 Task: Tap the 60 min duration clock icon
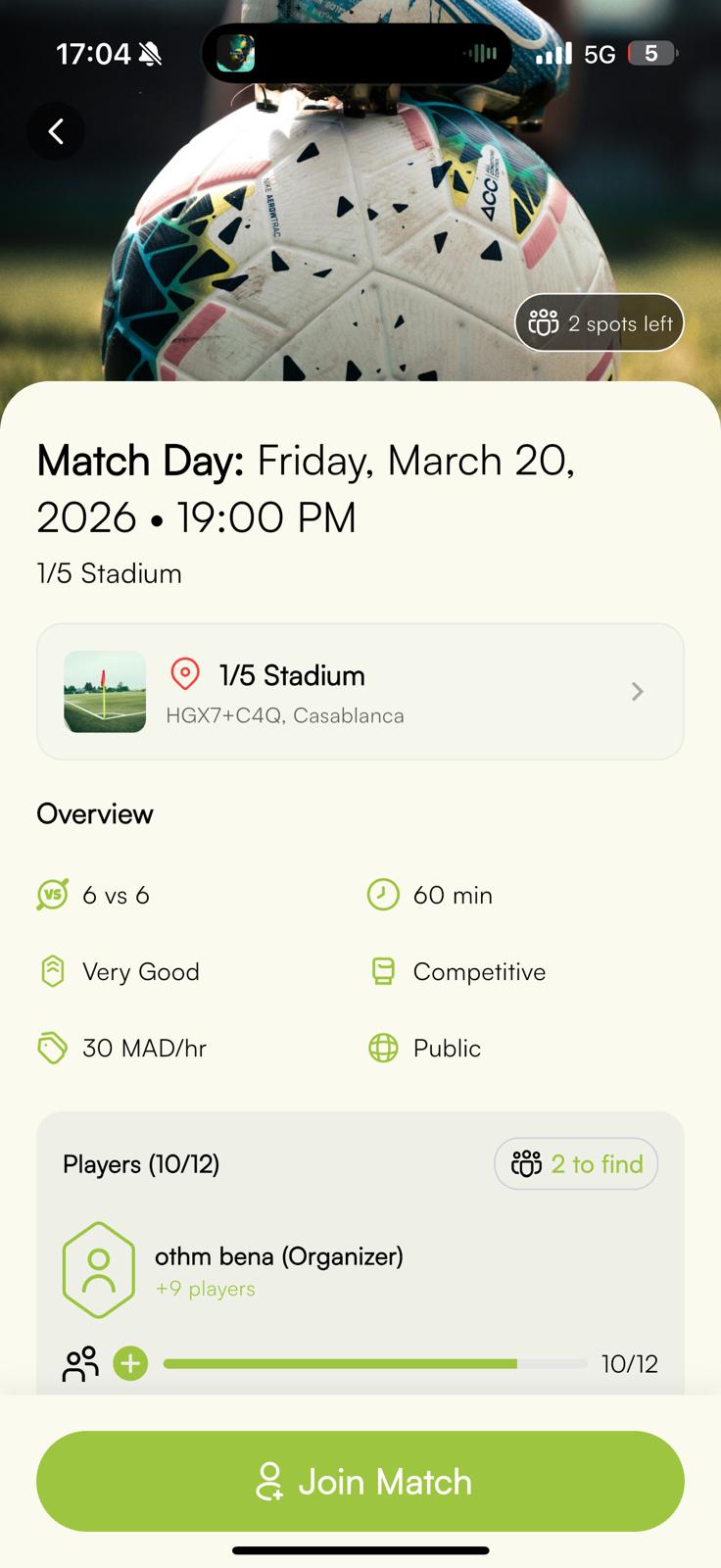coord(382,894)
